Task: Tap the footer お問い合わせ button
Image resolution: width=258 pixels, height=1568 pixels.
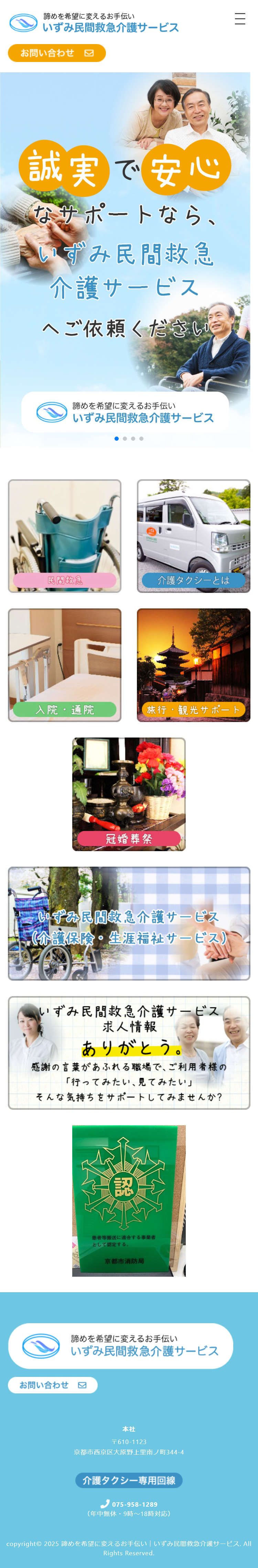Action: (x=53, y=1385)
